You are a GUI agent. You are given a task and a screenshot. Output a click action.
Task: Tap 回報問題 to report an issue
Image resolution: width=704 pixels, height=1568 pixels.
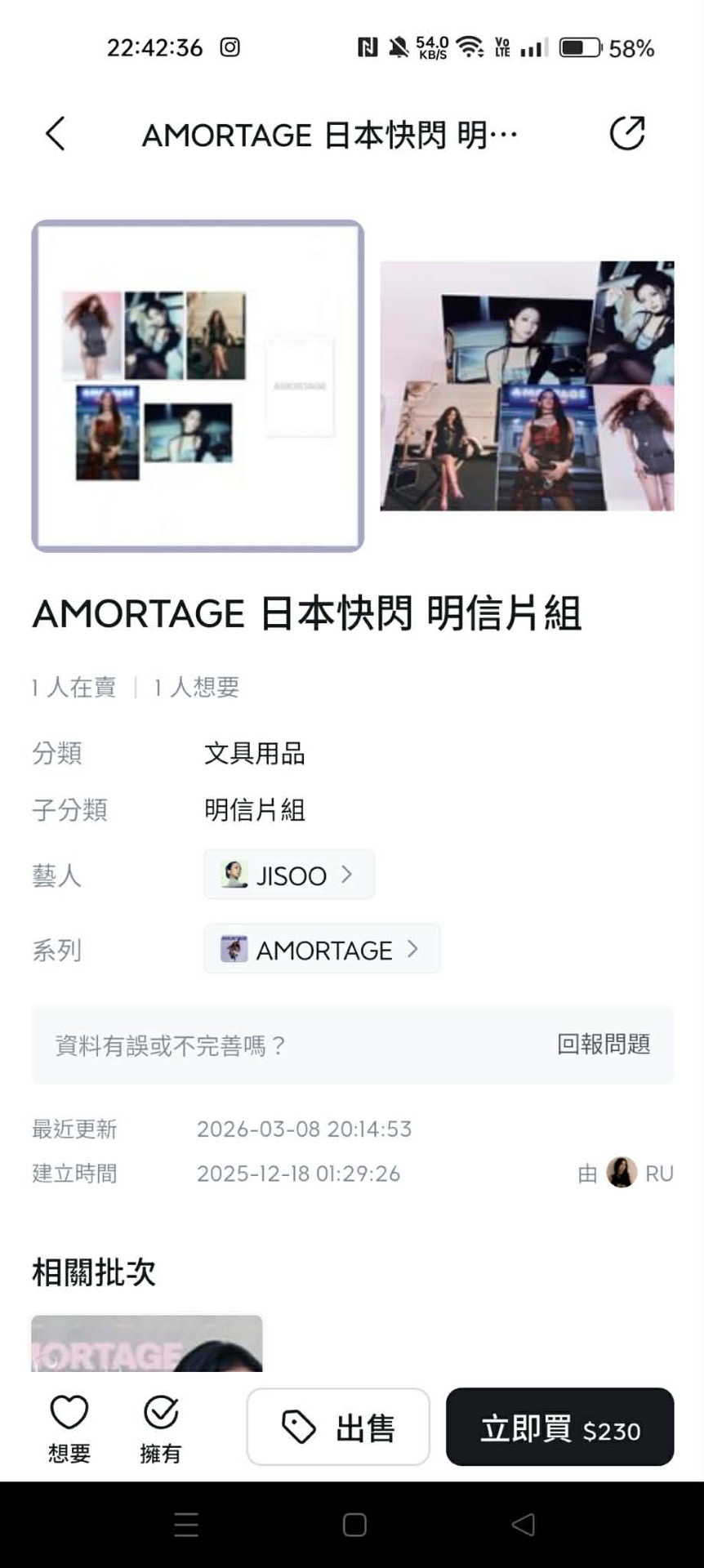click(603, 1045)
